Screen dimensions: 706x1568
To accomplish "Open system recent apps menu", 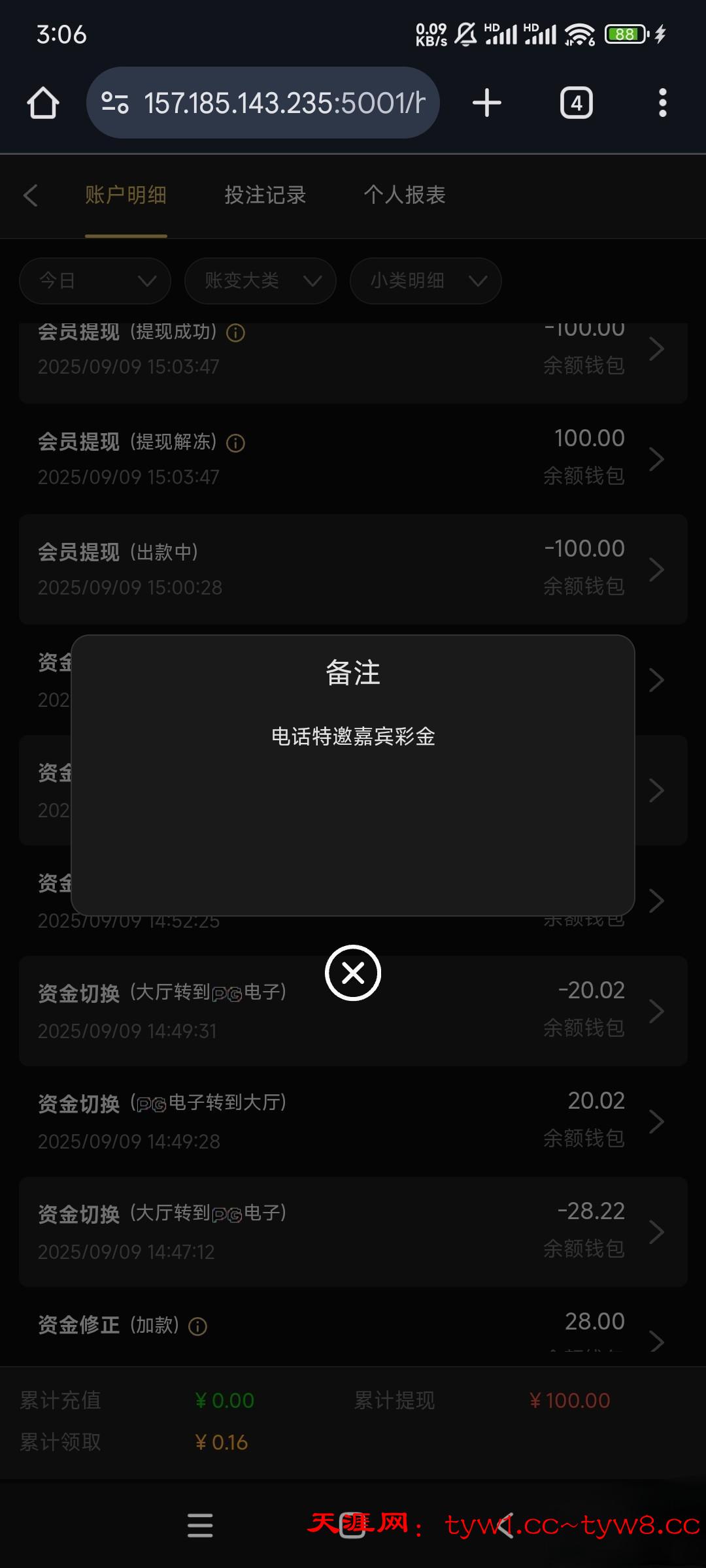I will [x=200, y=1526].
